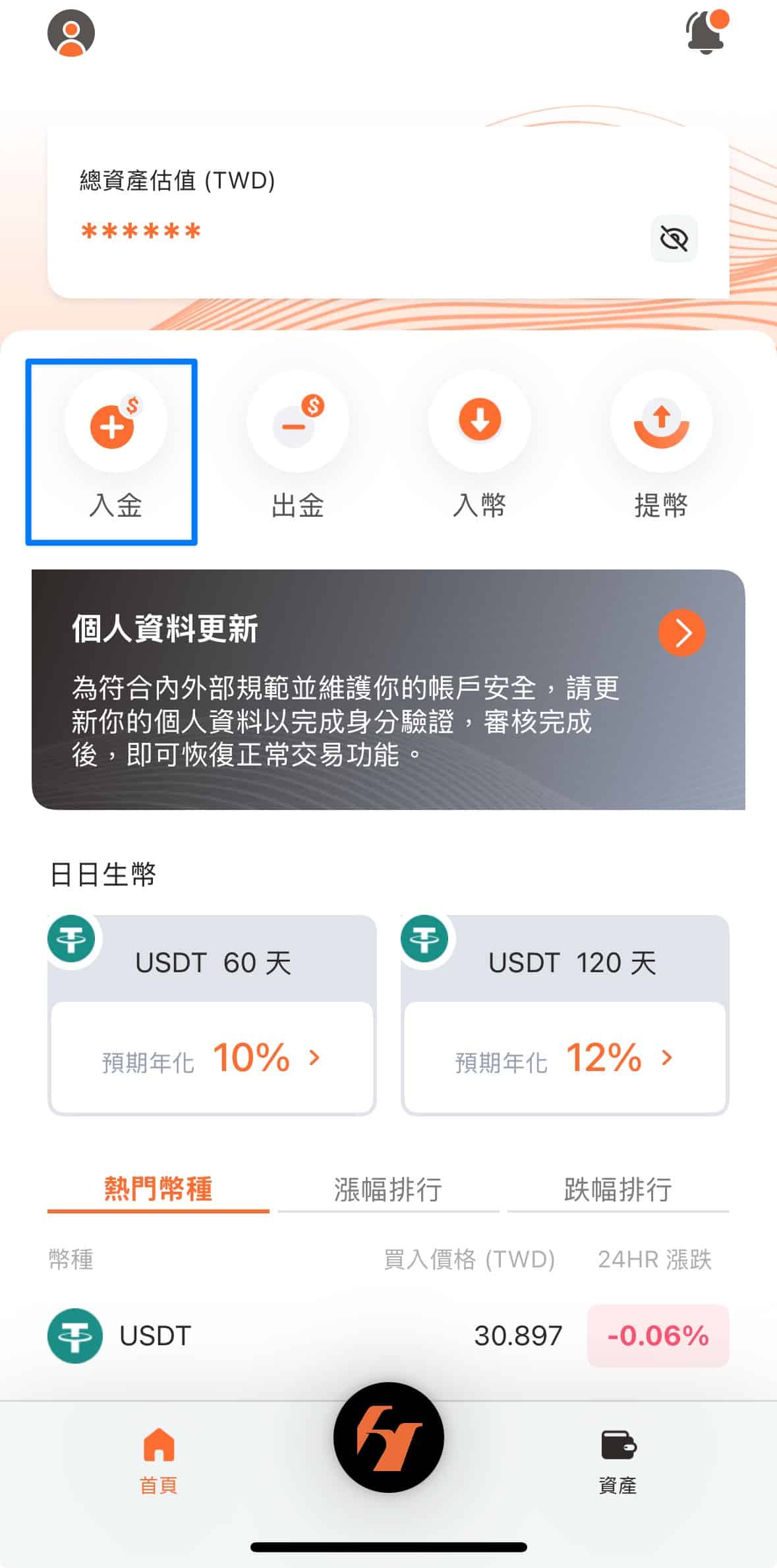This screenshot has width=777, height=1568.
Task: Open the 個人資料更新 banner arrow
Action: click(x=681, y=633)
